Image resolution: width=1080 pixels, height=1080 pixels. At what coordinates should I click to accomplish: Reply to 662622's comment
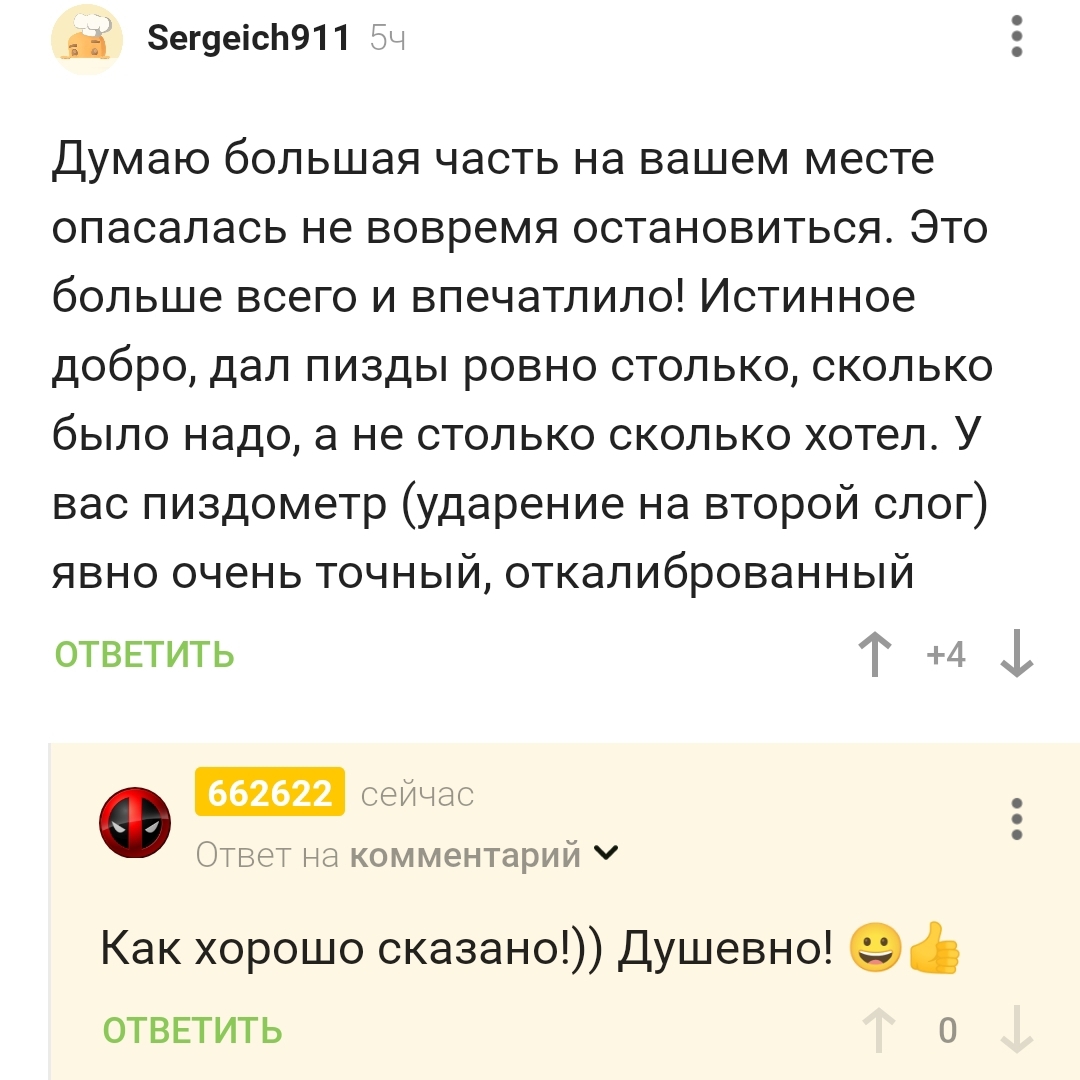[192, 1030]
